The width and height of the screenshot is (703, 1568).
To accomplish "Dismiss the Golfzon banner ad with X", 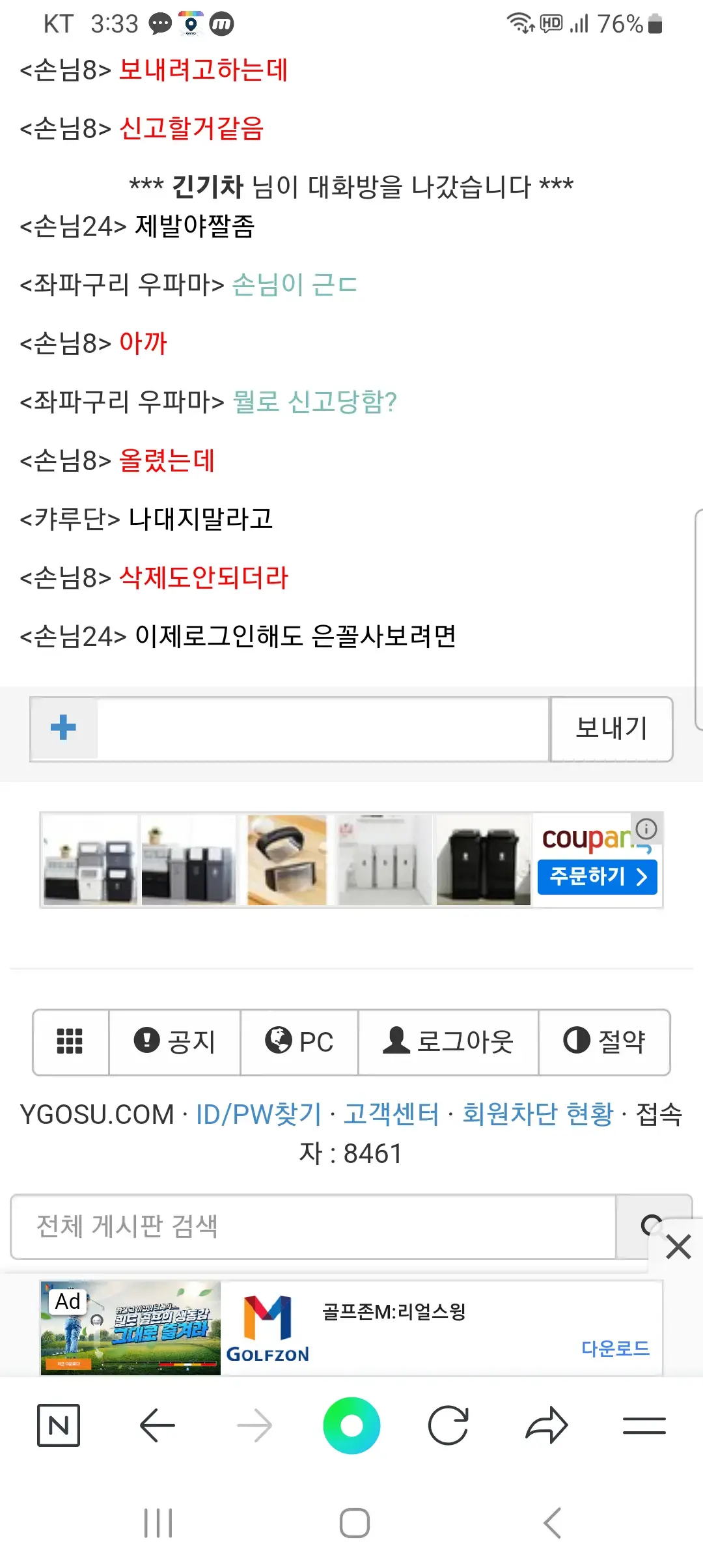I will (678, 1248).
